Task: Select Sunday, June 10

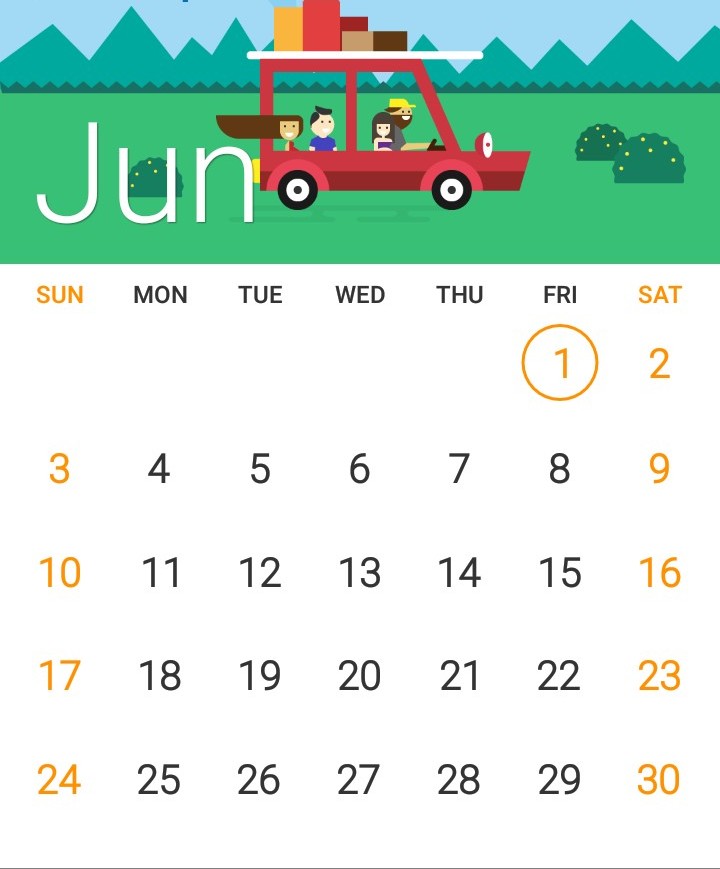Action: coord(60,573)
